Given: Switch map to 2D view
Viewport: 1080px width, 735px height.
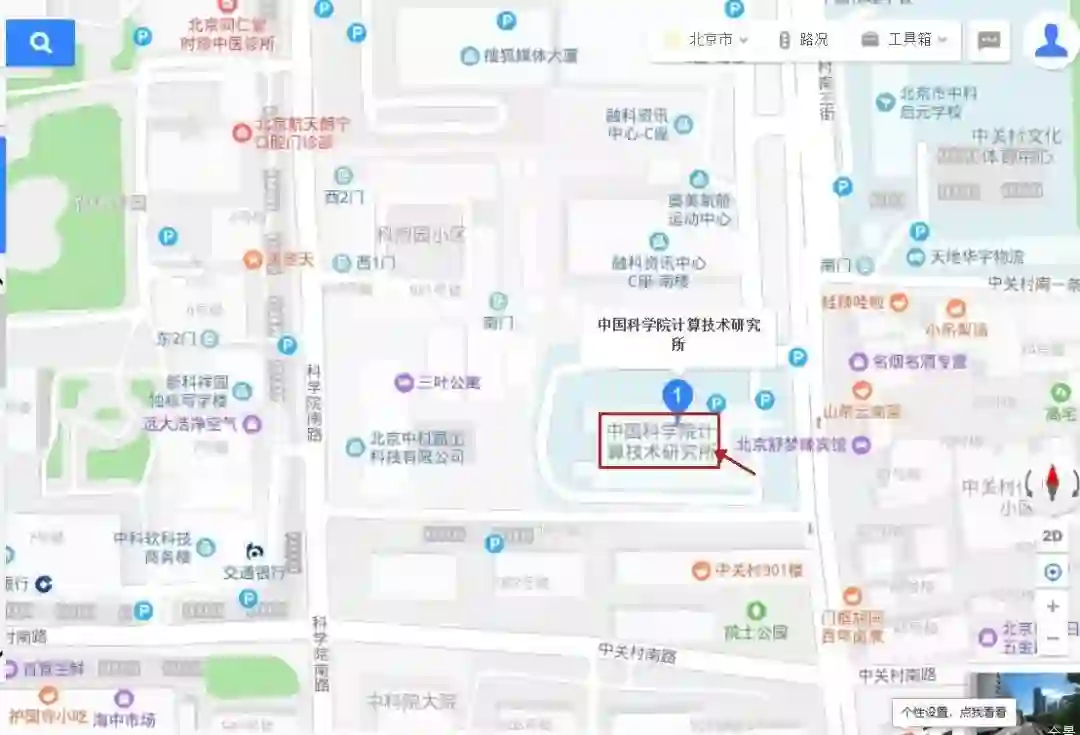Looking at the screenshot, I should click(1052, 536).
